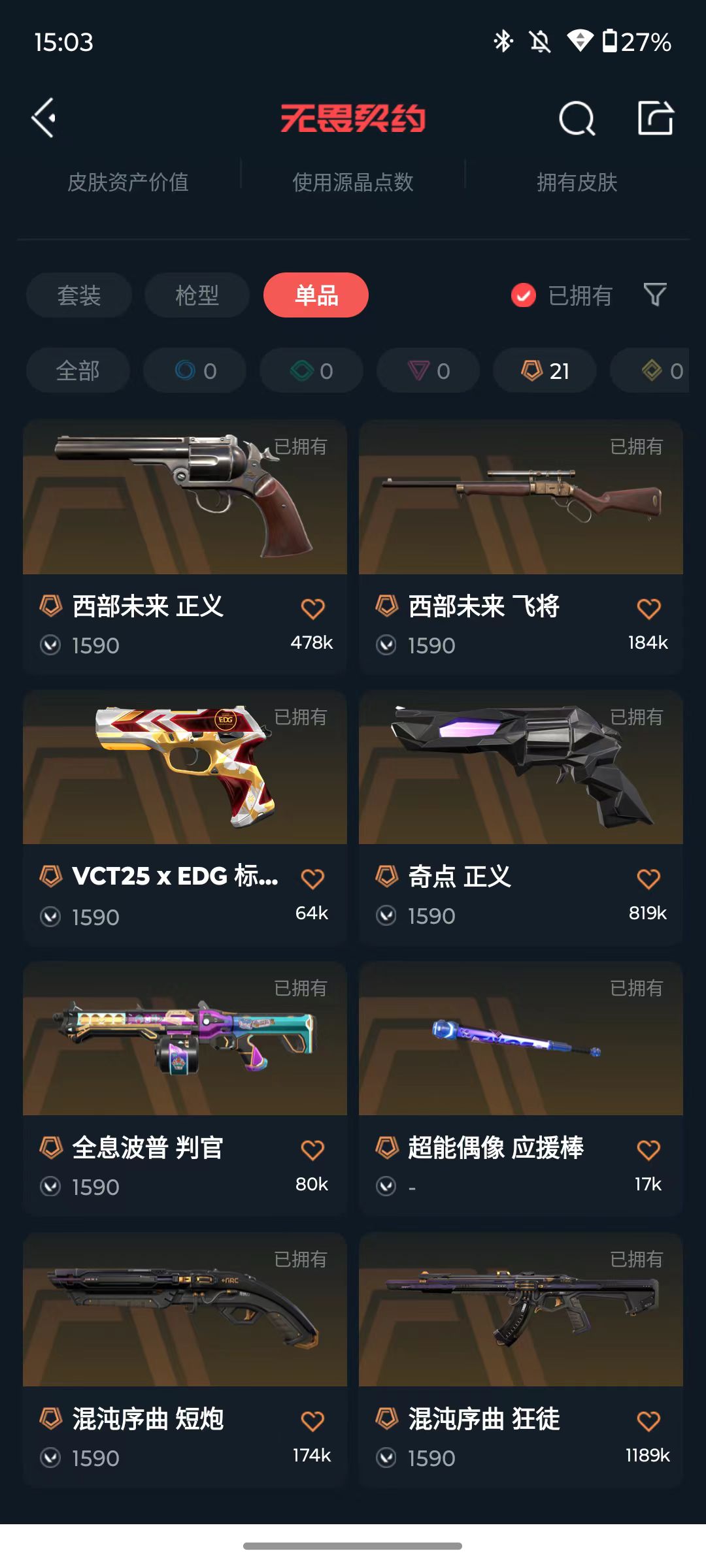
Task: Like the VCT25 x EDG skin
Action: pyautogui.click(x=312, y=879)
